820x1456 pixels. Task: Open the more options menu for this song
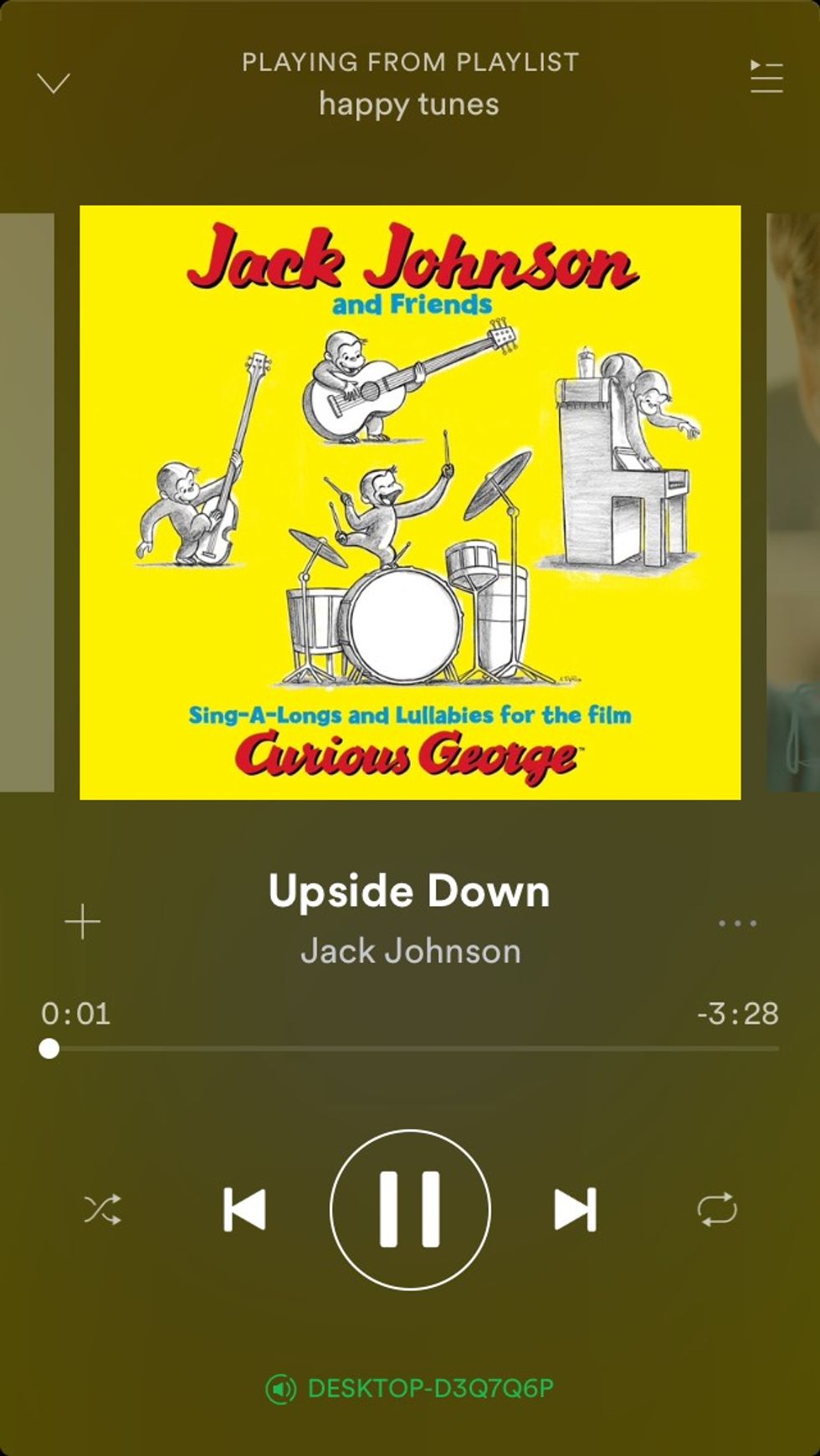point(737,924)
